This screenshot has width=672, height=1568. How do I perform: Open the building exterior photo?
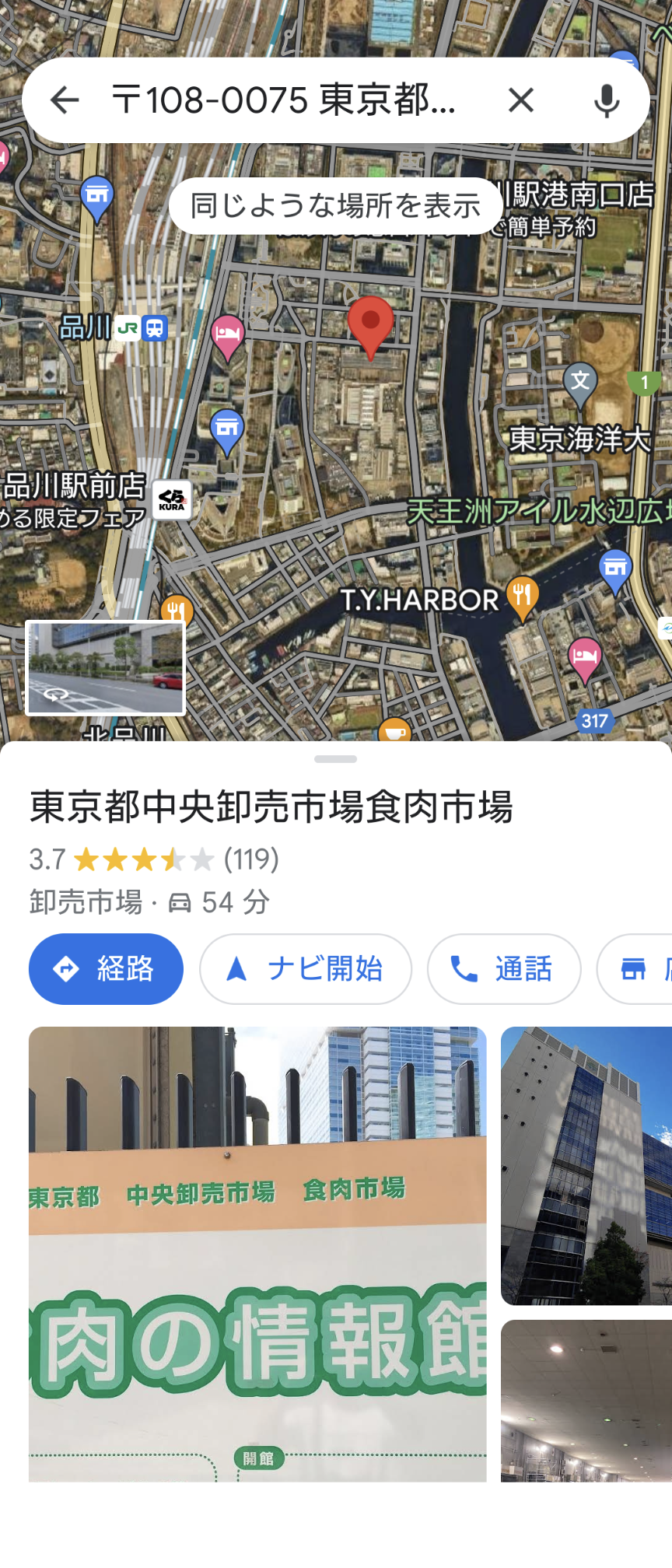tap(586, 1165)
